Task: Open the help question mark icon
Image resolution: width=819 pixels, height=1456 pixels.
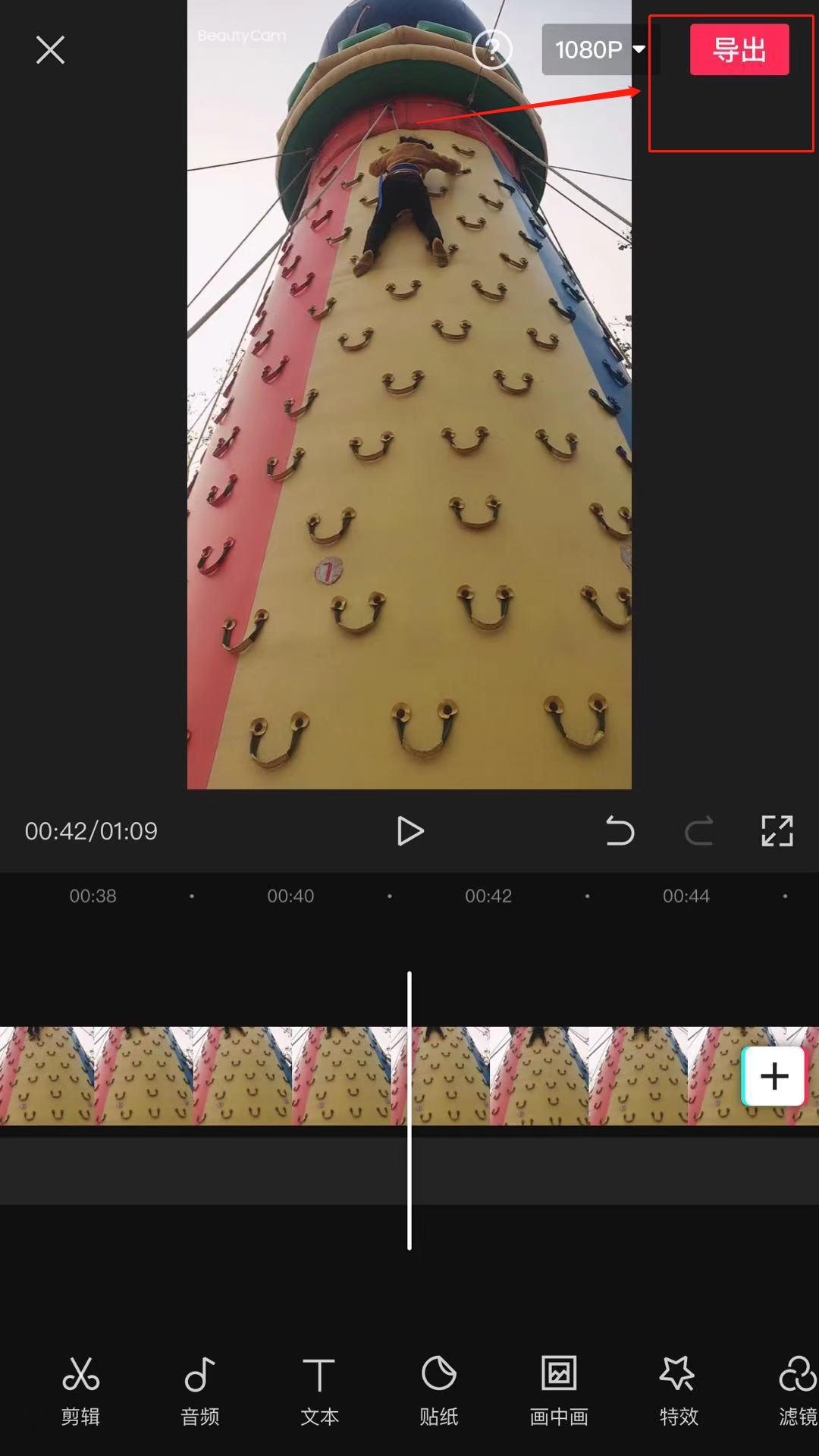Action: point(492,50)
